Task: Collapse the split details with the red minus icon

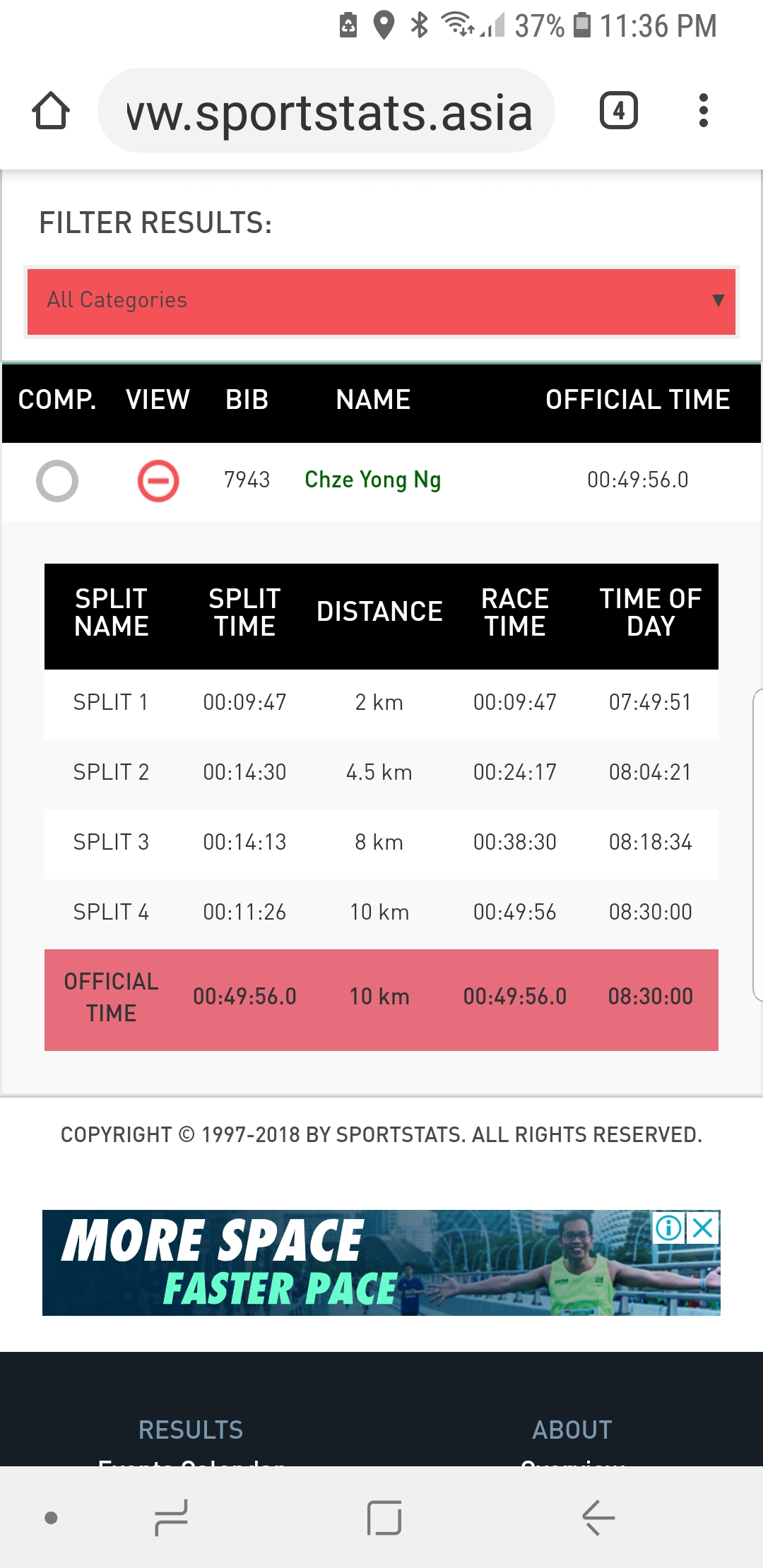Action: pos(158,481)
